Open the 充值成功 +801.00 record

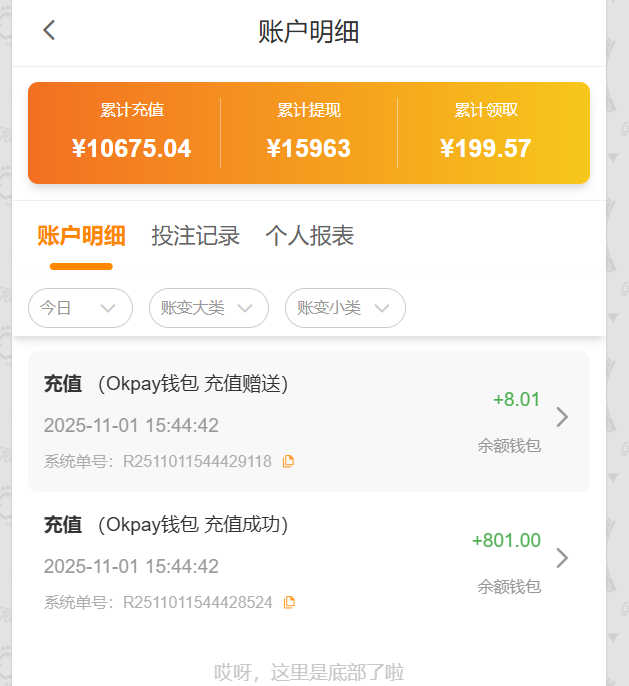308,561
